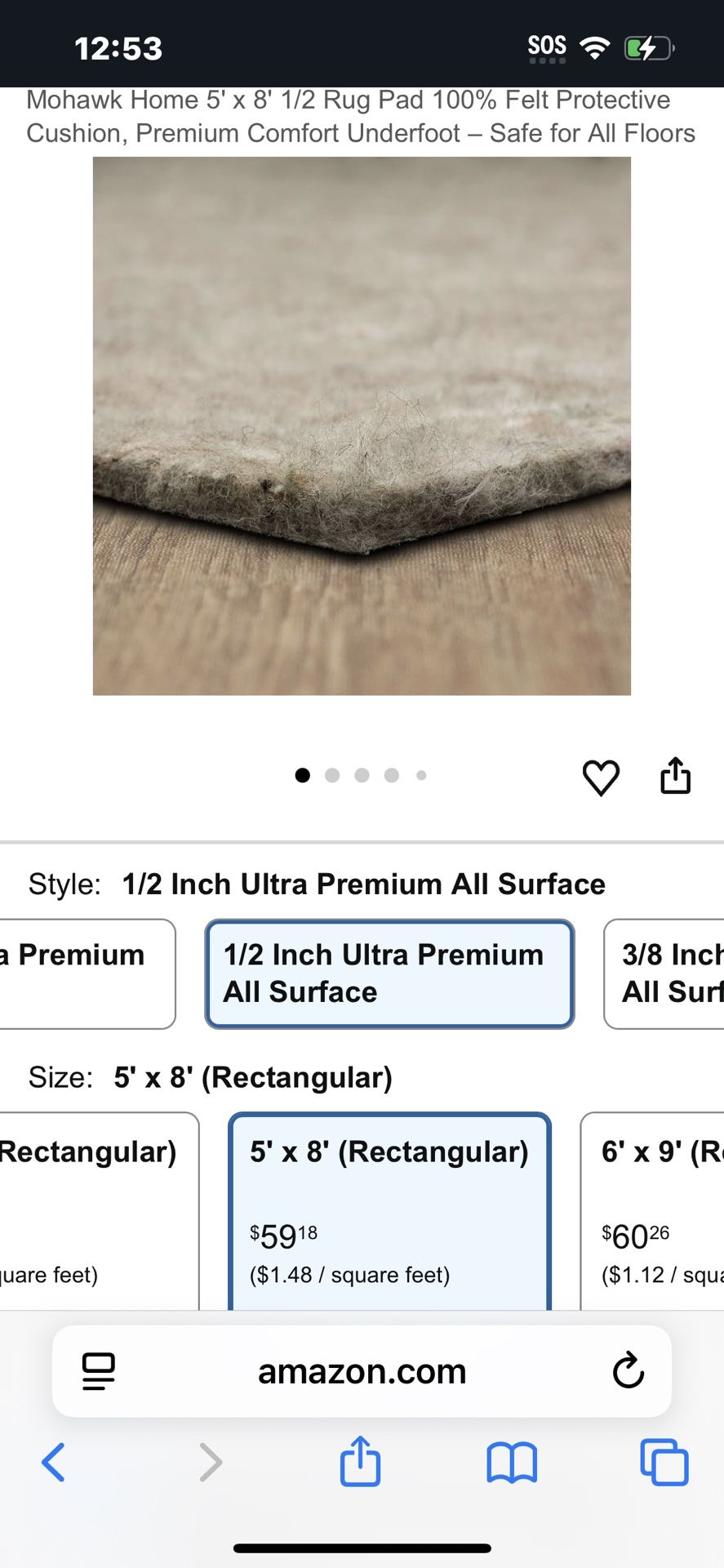Check Wi-Fi status icon in status bar
Screen dimensions: 724x1568
pyautogui.click(x=595, y=47)
